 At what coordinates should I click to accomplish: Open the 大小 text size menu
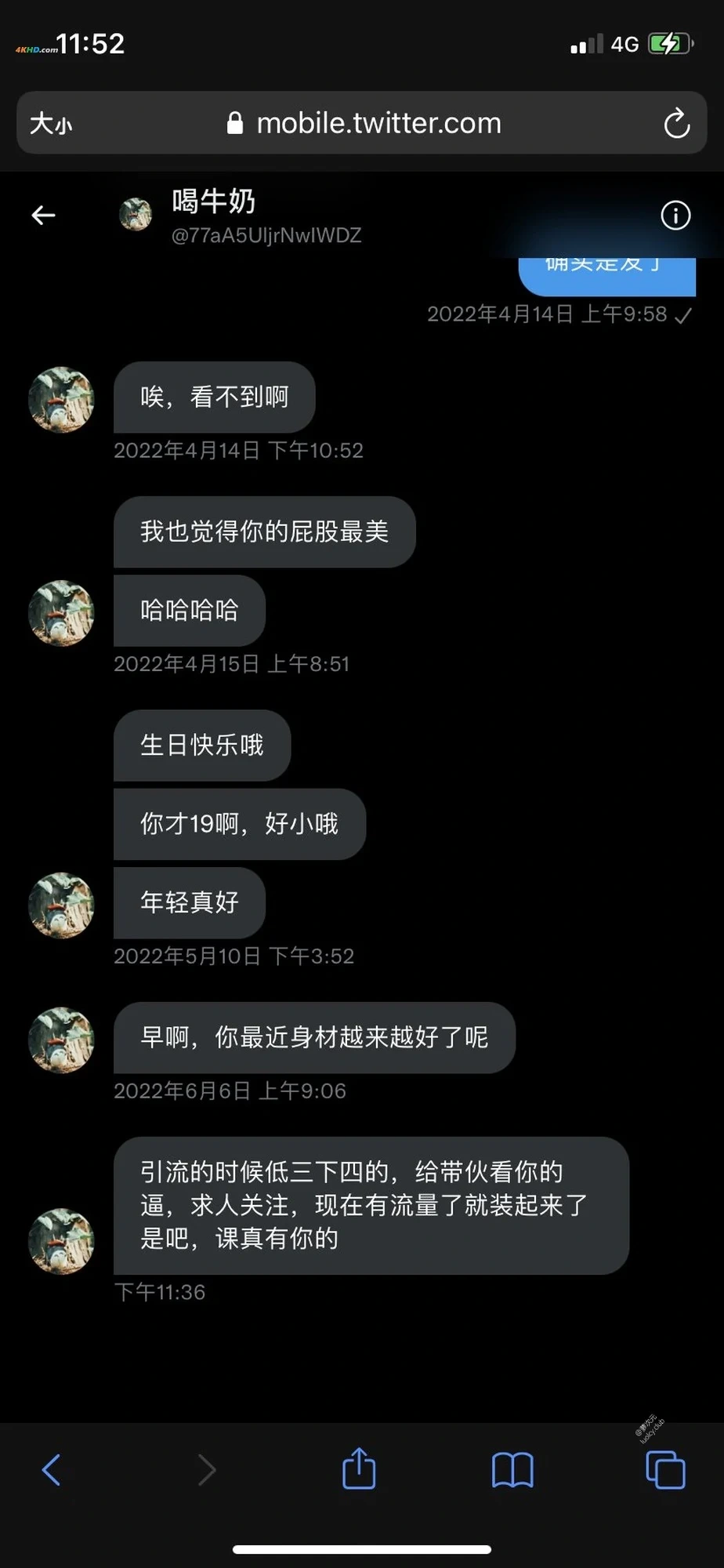pos(51,123)
